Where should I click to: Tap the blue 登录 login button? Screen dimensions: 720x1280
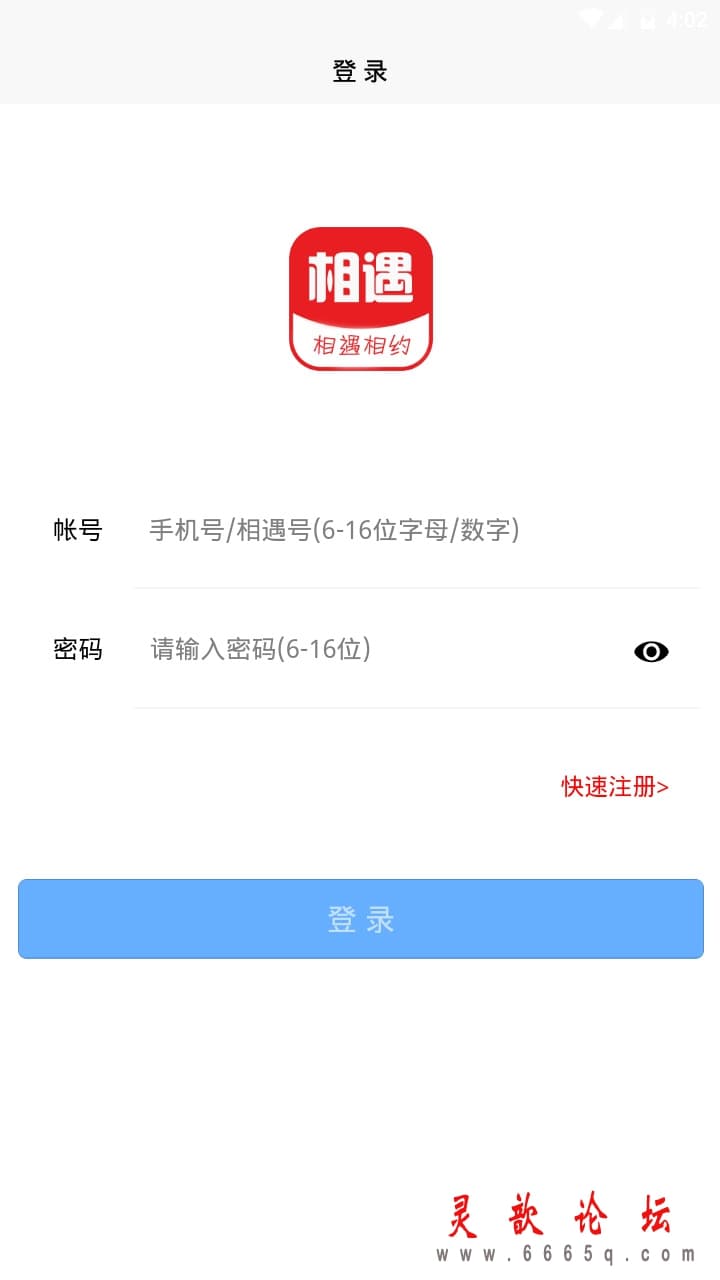pyautogui.click(x=360, y=919)
